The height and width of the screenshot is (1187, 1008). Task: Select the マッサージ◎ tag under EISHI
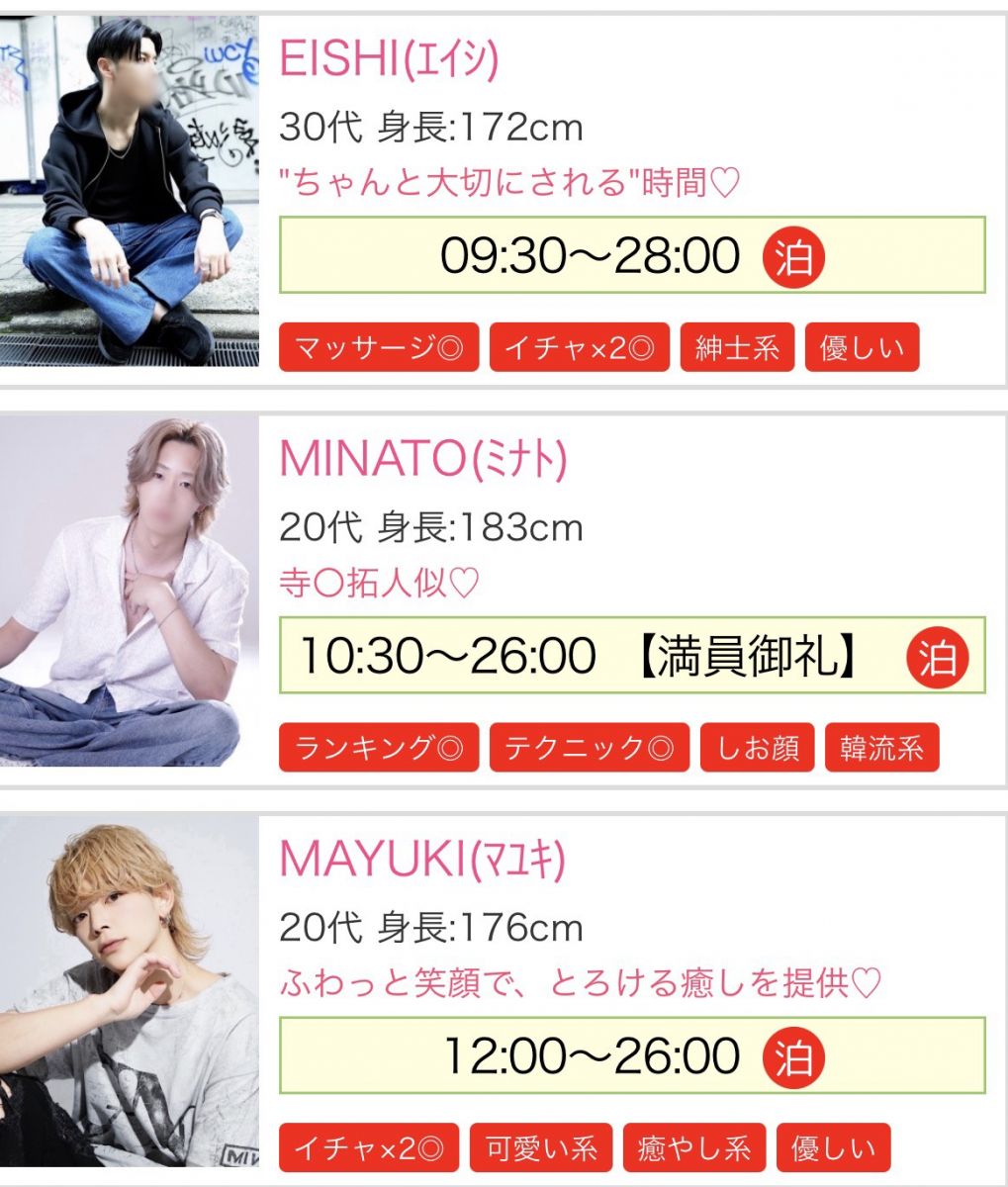(379, 347)
